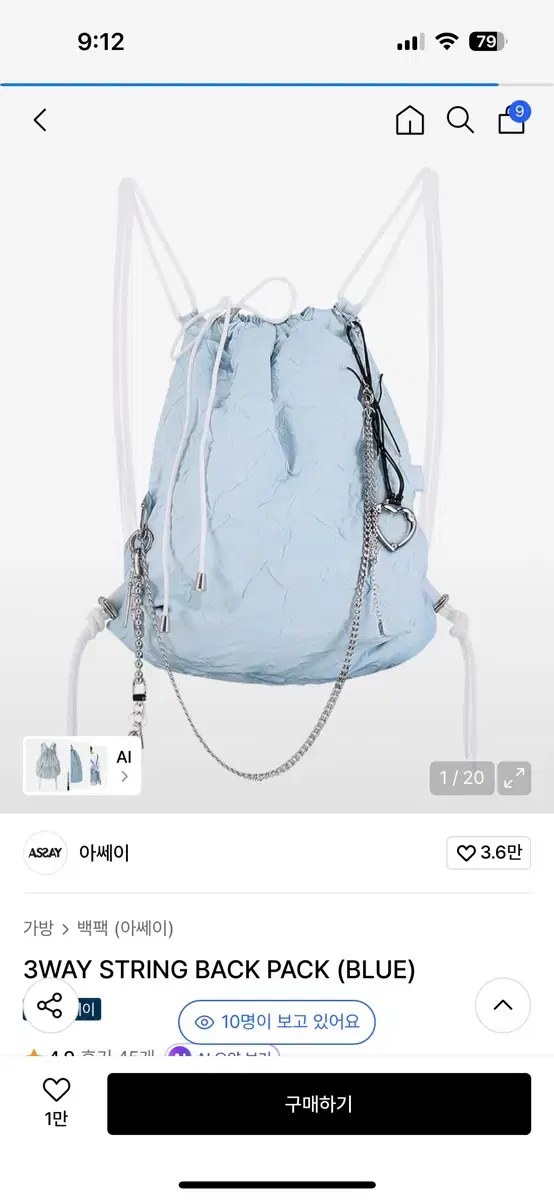This screenshot has width=554, height=1200.
Task: Share this product
Action: coord(50,1005)
